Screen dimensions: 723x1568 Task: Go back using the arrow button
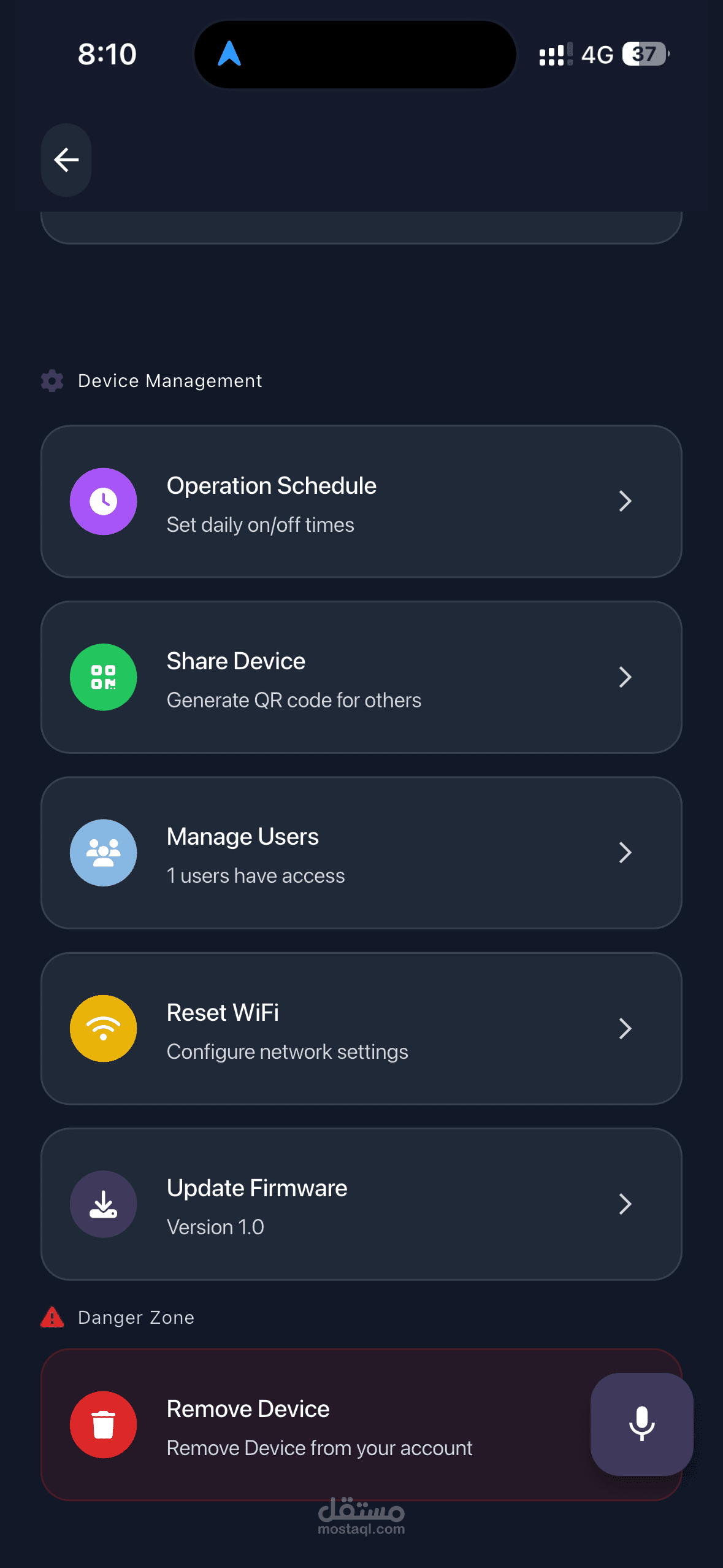[x=66, y=160]
